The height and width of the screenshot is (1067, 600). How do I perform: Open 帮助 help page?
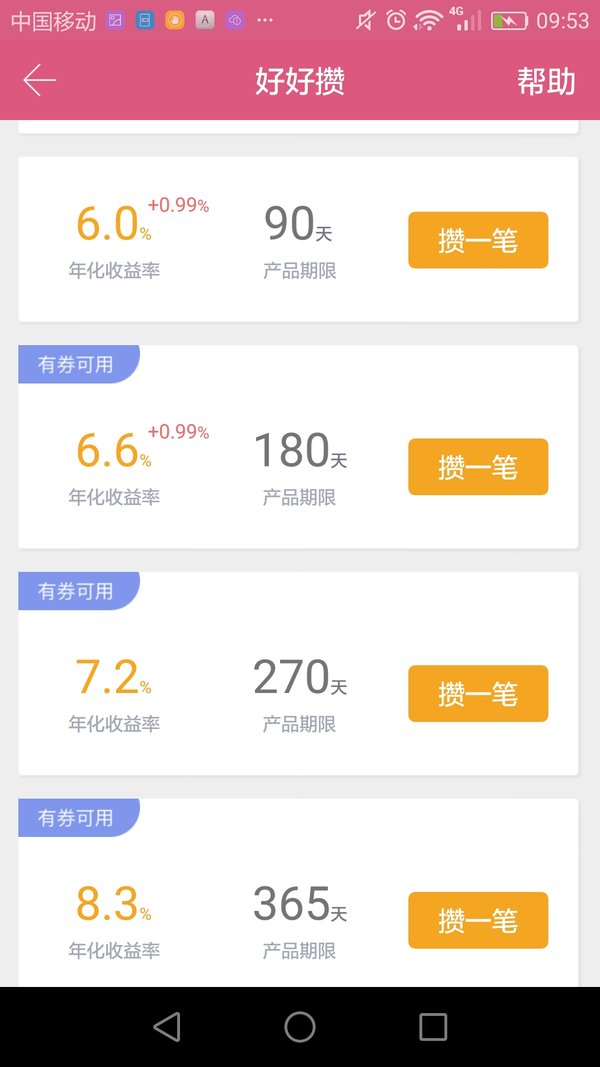pyautogui.click(x=546, y=82)
